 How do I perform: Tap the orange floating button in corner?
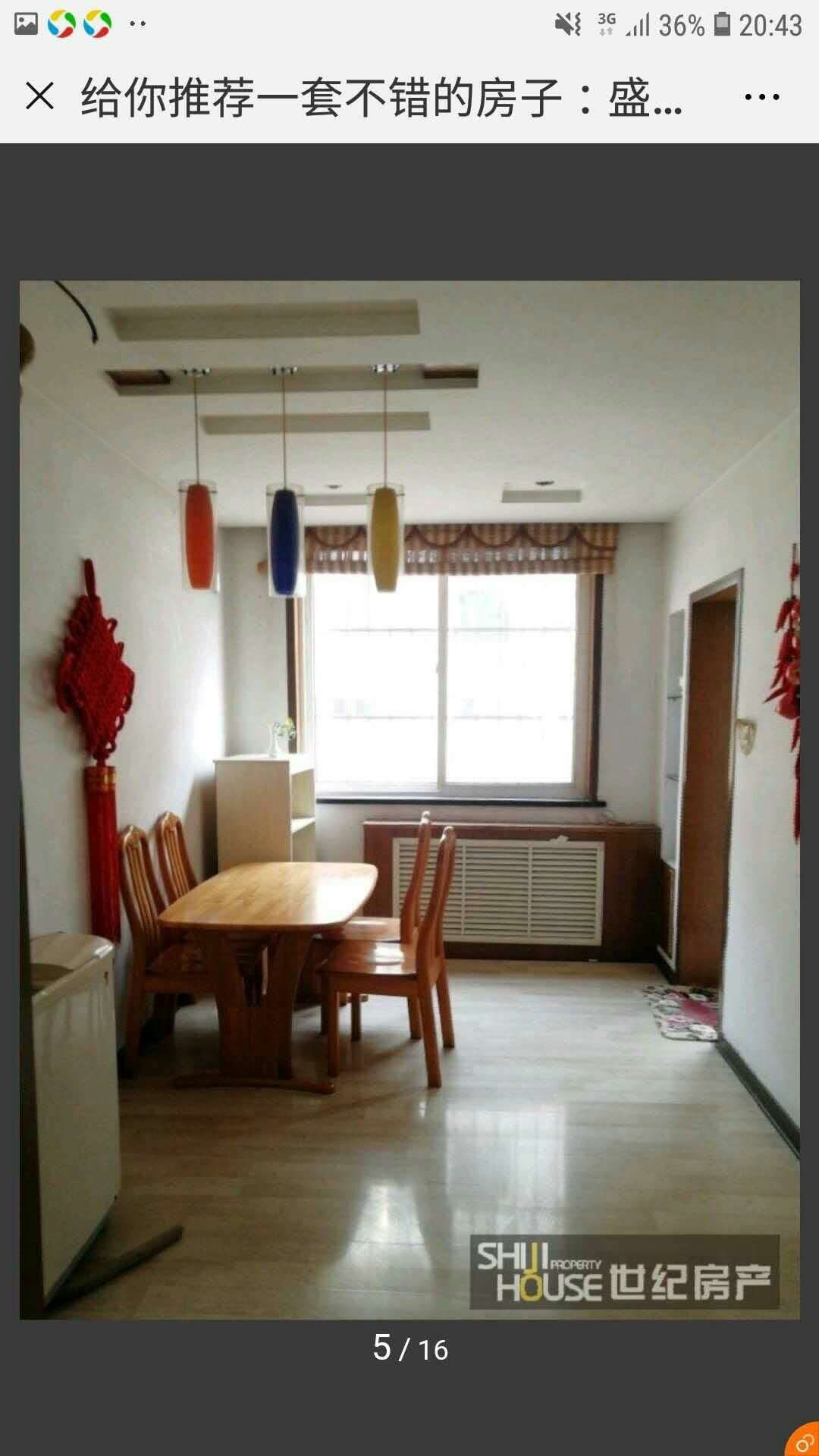[804, 1440]
